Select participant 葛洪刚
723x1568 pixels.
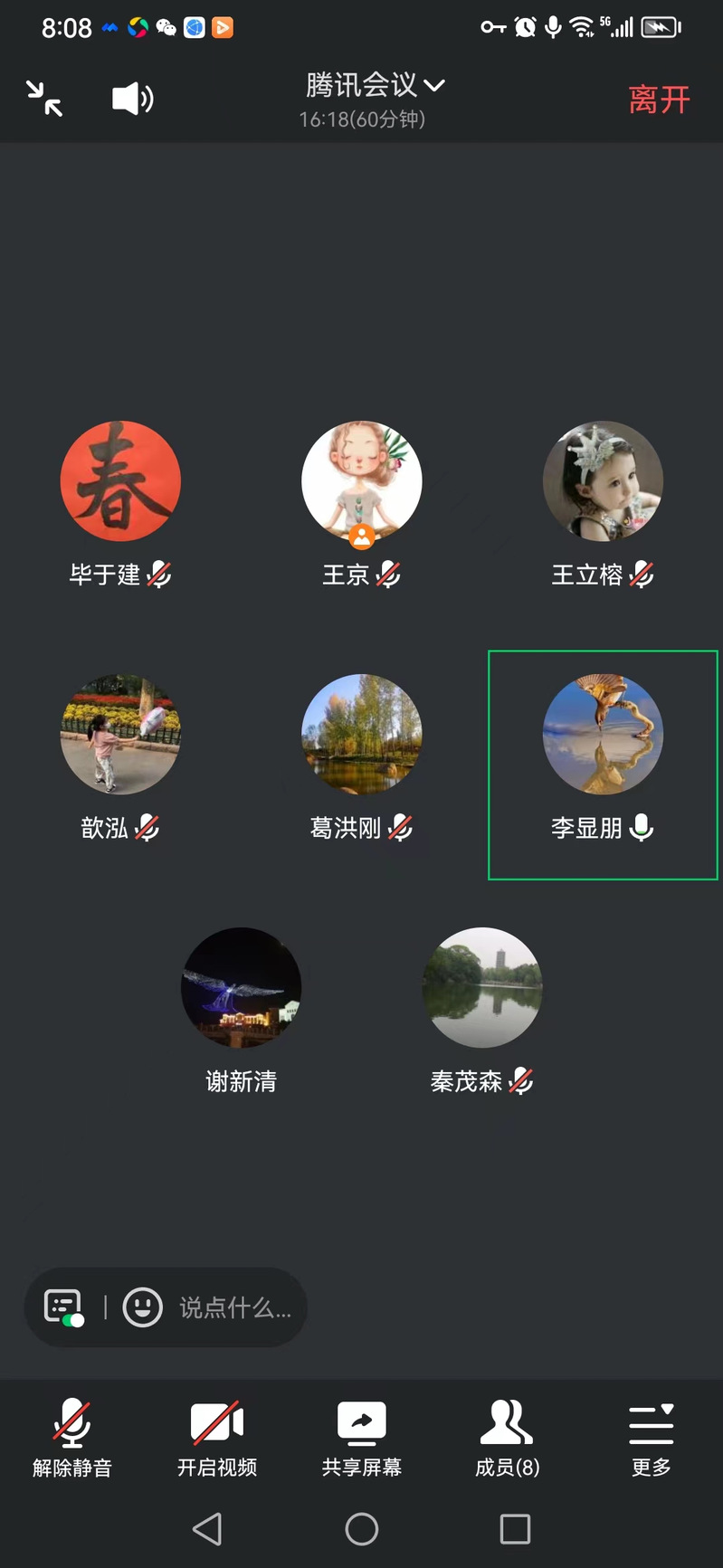(361, 734)
